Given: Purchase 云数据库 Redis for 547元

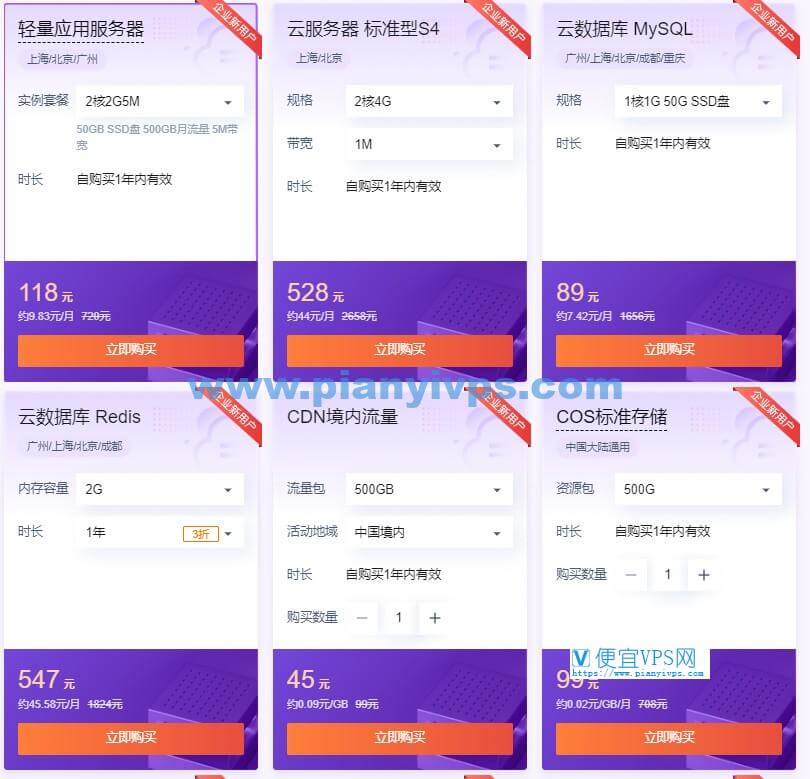Looking at the screenshot, I should [131, 737].
